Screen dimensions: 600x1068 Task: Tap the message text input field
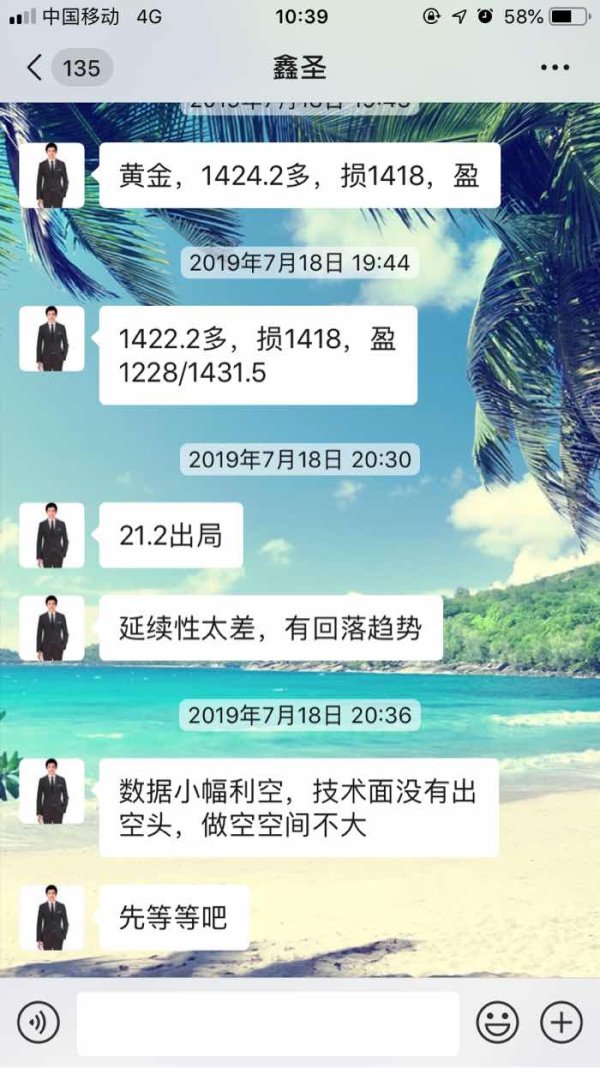click(x=268, y=1023)
